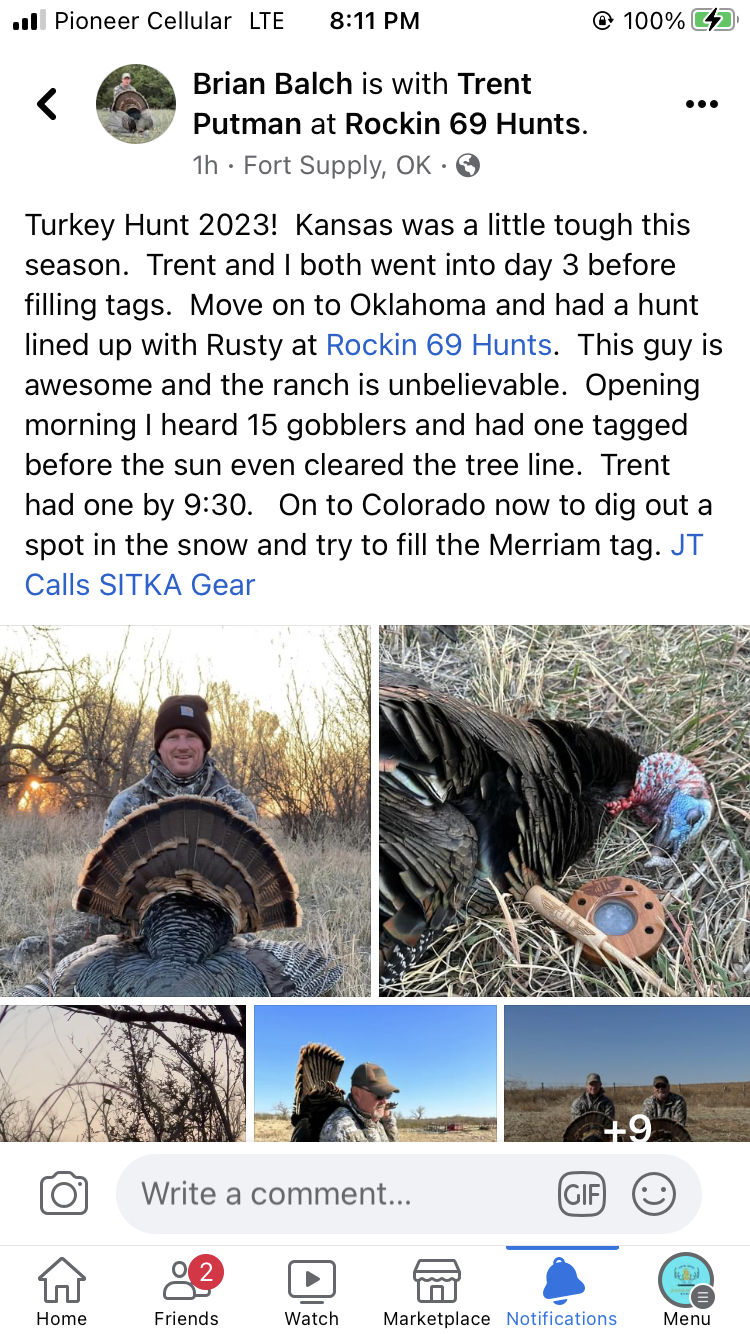Open photo of hunter with turkey fan

pos(185,810)
